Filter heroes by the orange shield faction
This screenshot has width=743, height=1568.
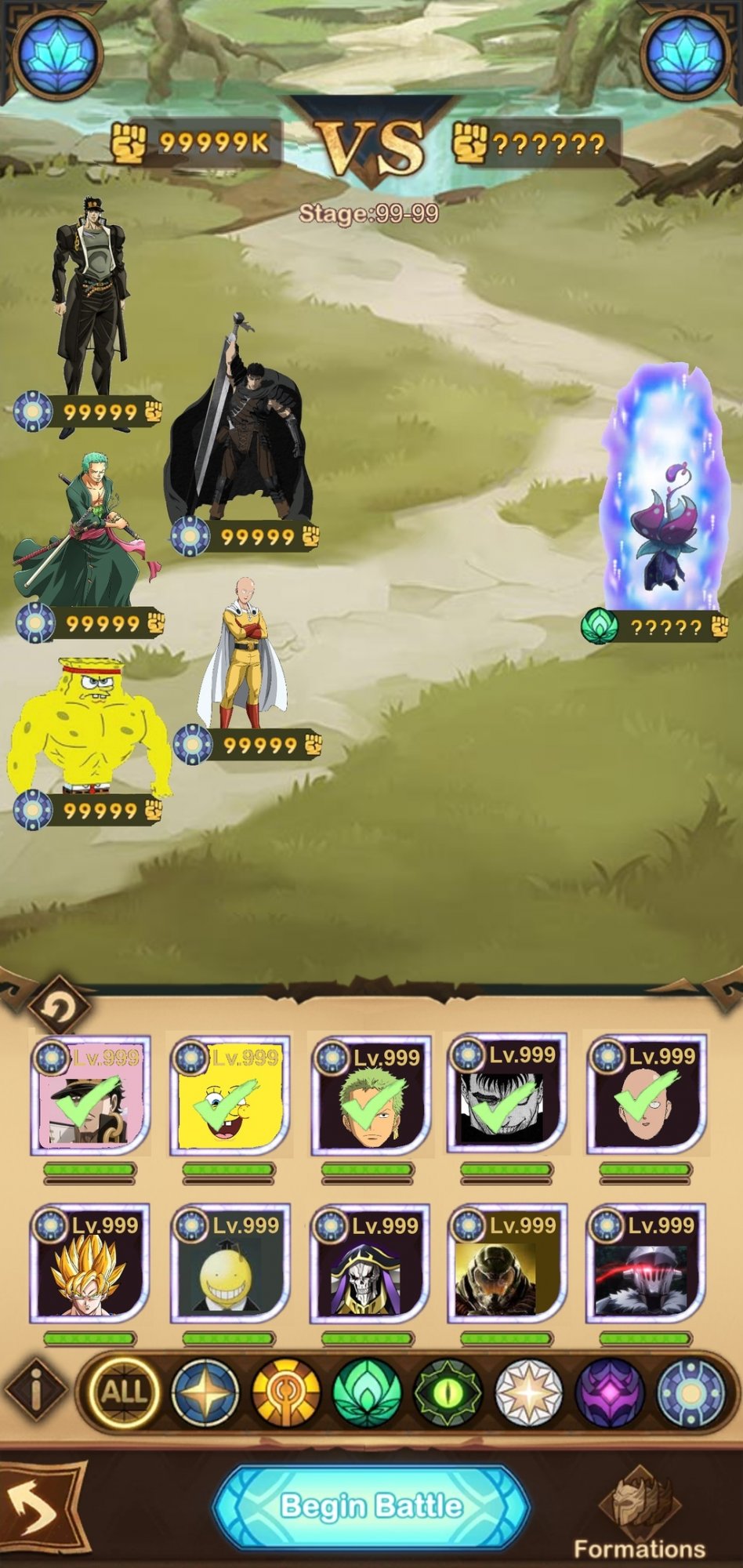point(285,1392)
